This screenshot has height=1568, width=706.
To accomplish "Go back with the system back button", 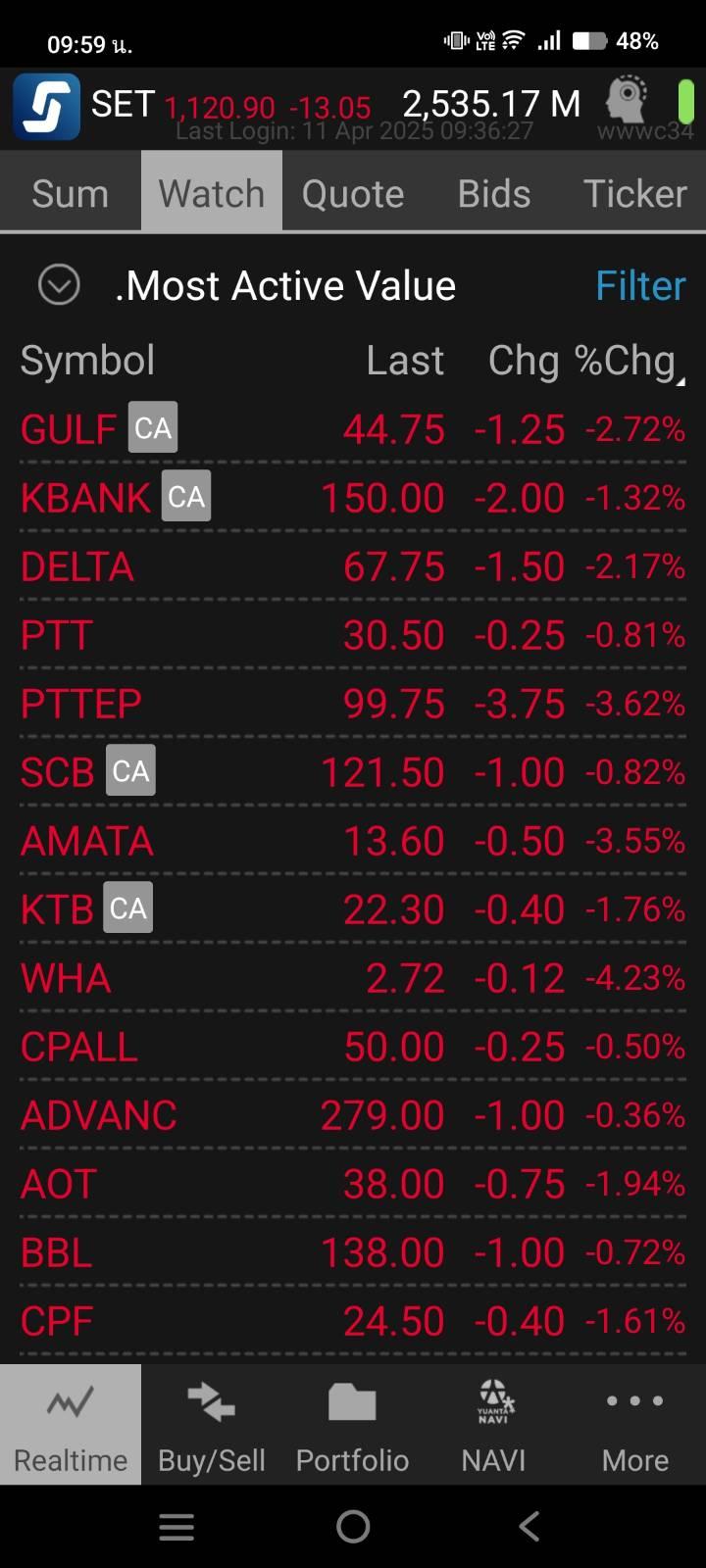I will (529, 1526).
